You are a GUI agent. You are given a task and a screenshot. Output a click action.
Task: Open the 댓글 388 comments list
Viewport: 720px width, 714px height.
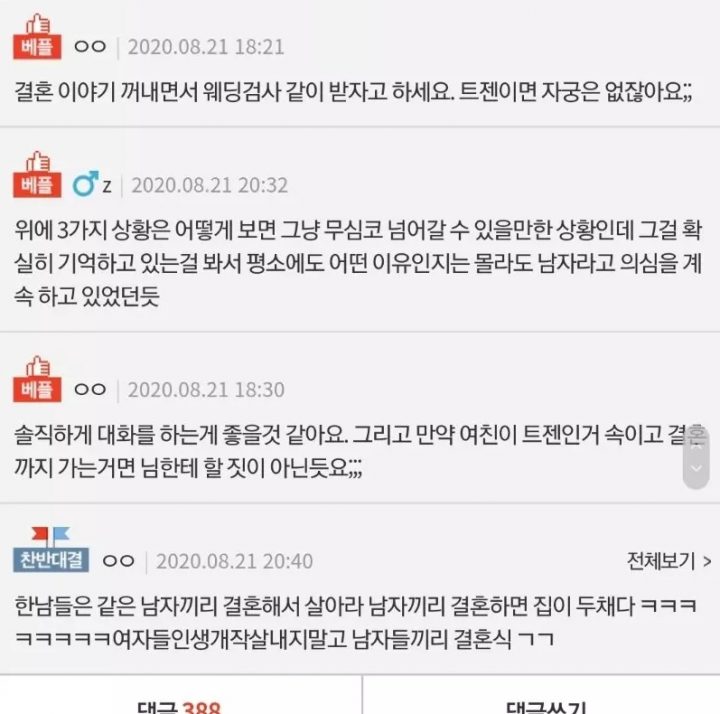click(180, 704)
